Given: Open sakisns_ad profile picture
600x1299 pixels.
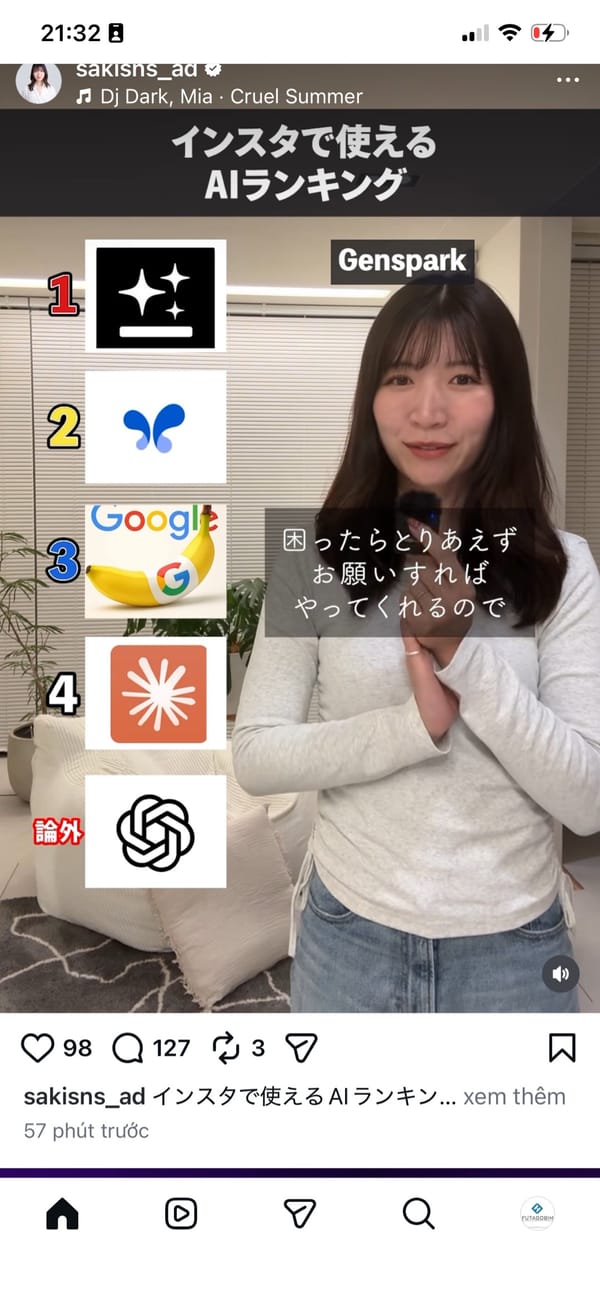Looking at the screenshot, I should (x=38, y=83).
